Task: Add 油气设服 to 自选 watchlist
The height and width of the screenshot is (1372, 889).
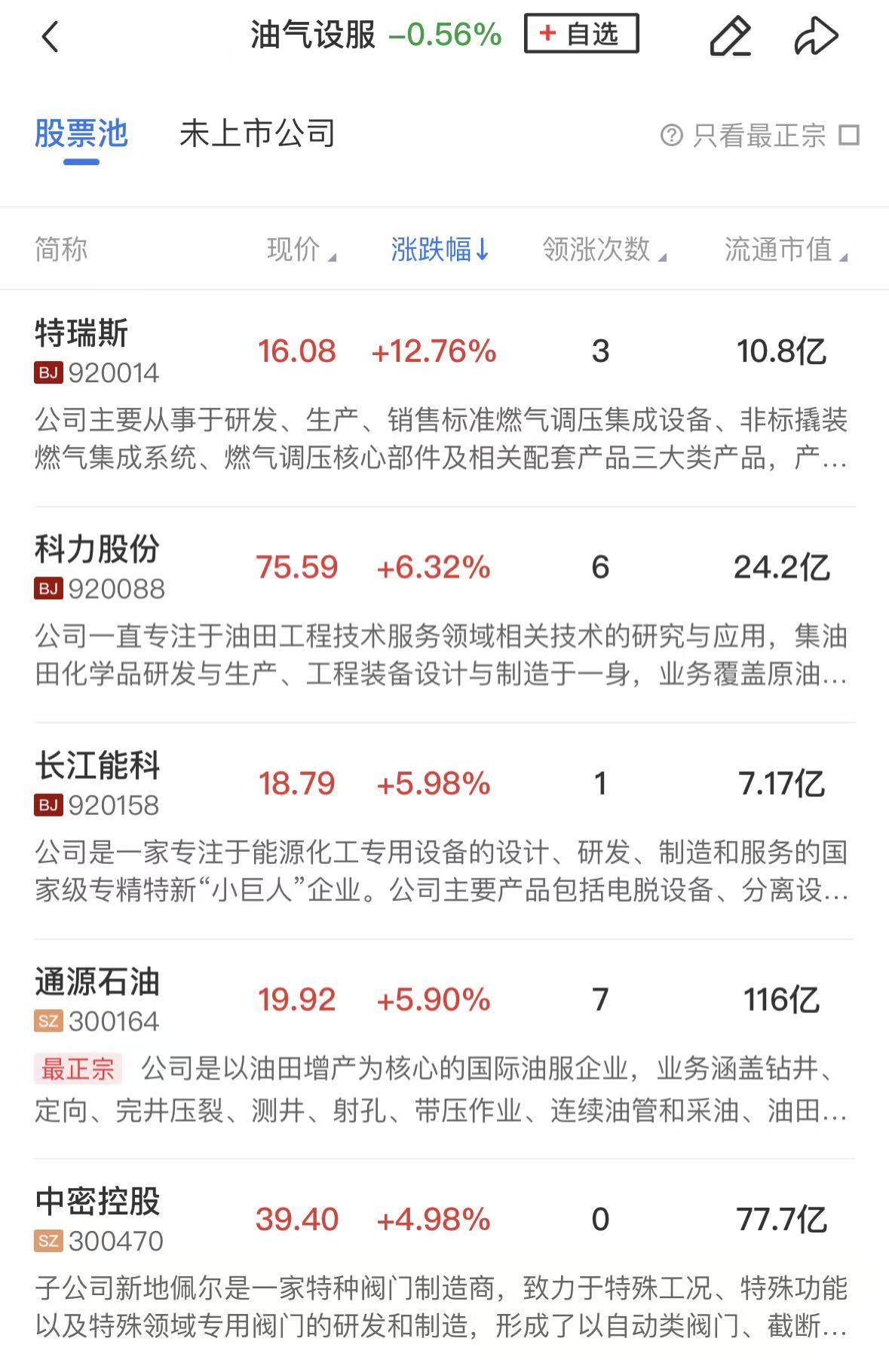Action: pos(581,34)
